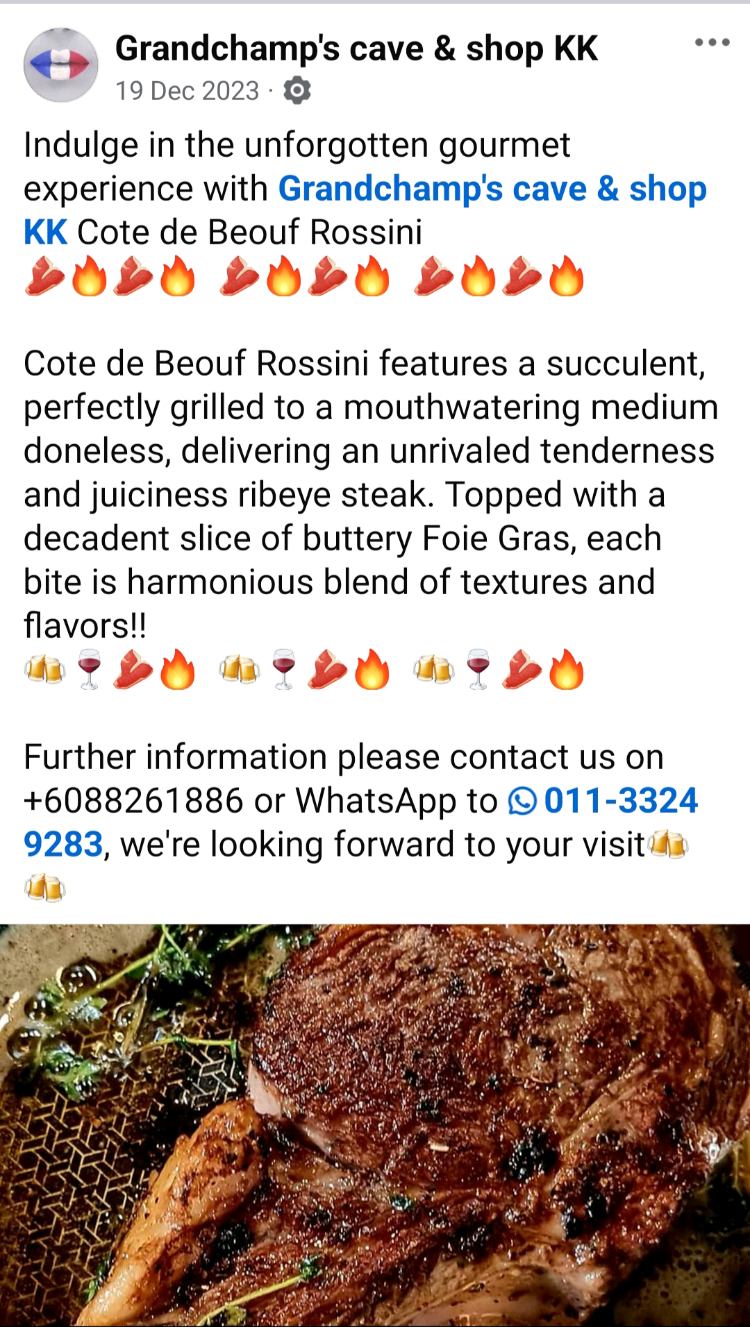Tap the post audience settings gear icon

(297, 91)
